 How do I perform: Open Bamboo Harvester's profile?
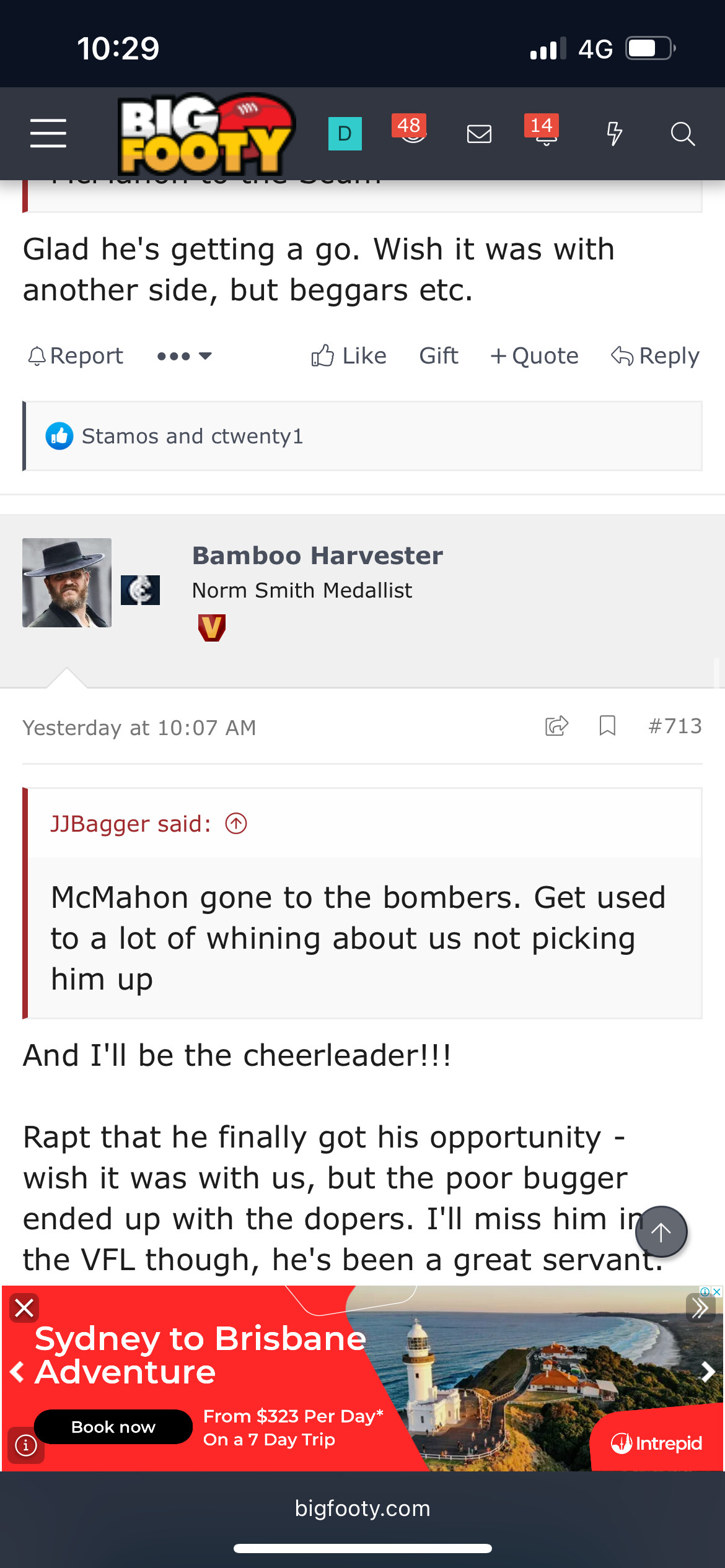(x=317, y=555)
